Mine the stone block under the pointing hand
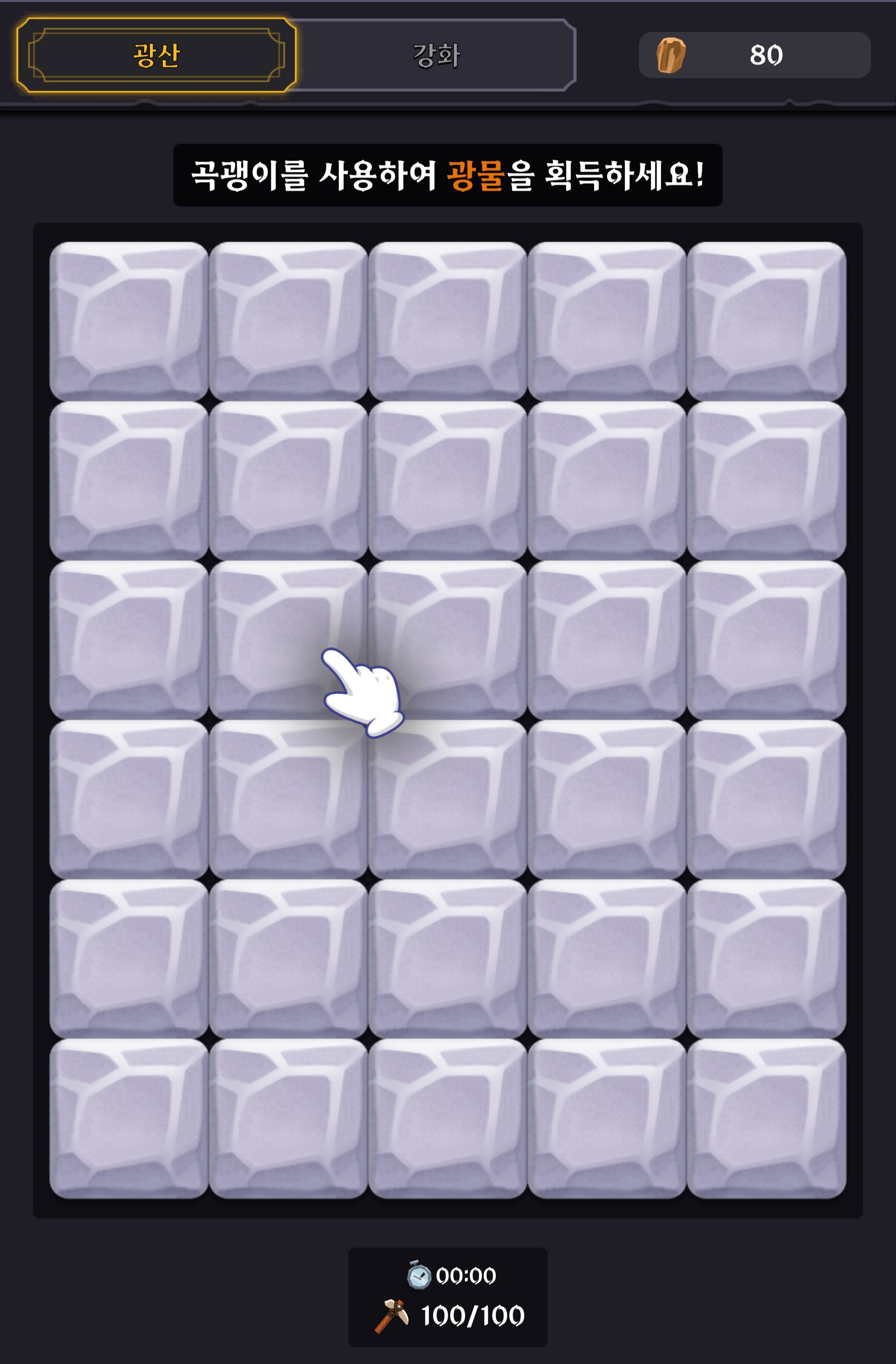896x1364 pixels. (288, 639)
